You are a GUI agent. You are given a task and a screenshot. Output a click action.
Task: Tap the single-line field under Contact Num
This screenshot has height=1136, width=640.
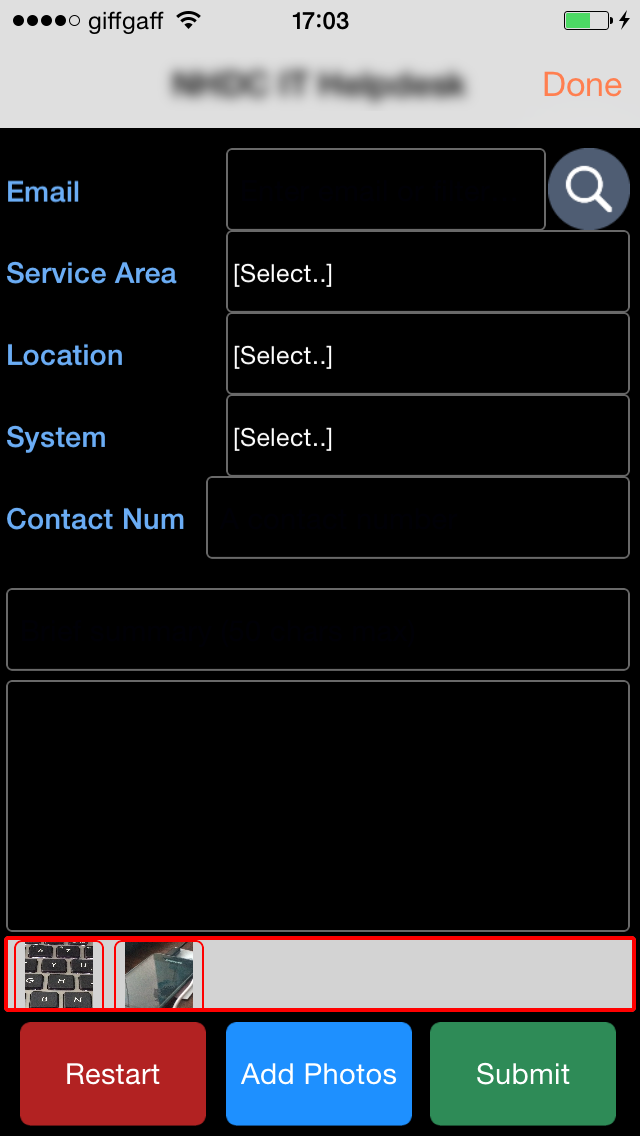click(317, 630)
